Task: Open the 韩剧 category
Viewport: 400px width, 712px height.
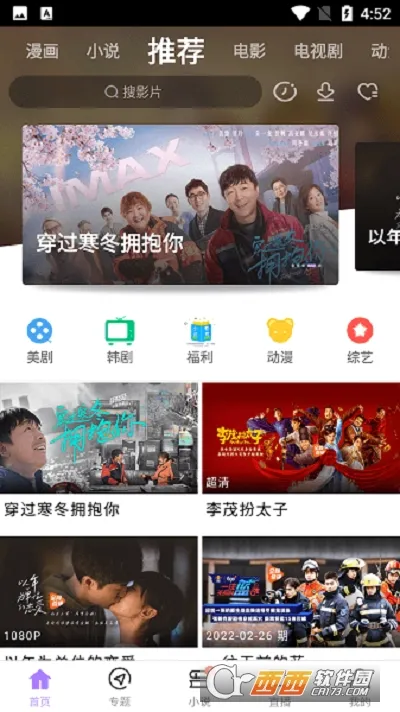Action: tap(120, 341)
